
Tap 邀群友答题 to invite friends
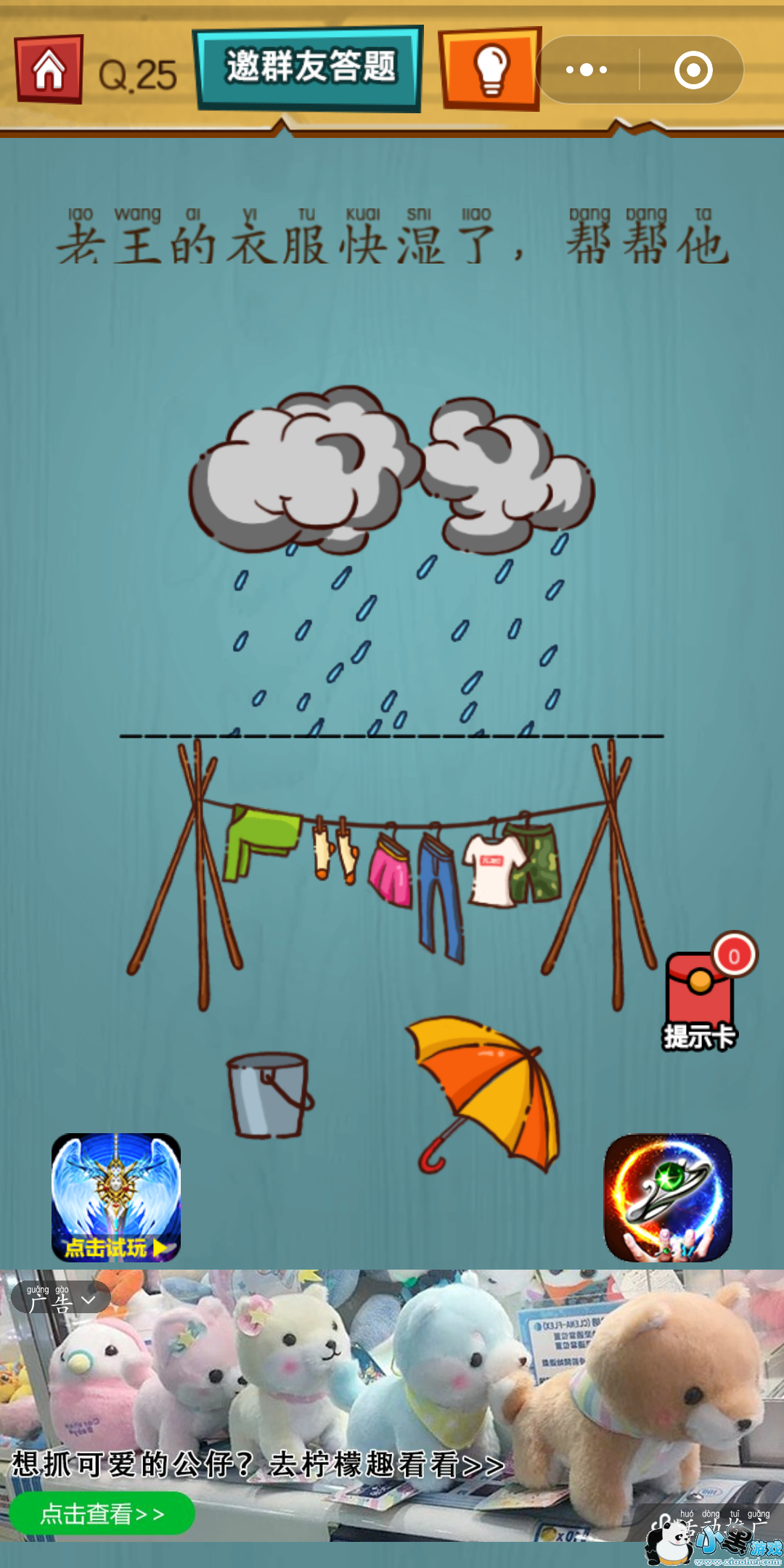click(309, 68)
